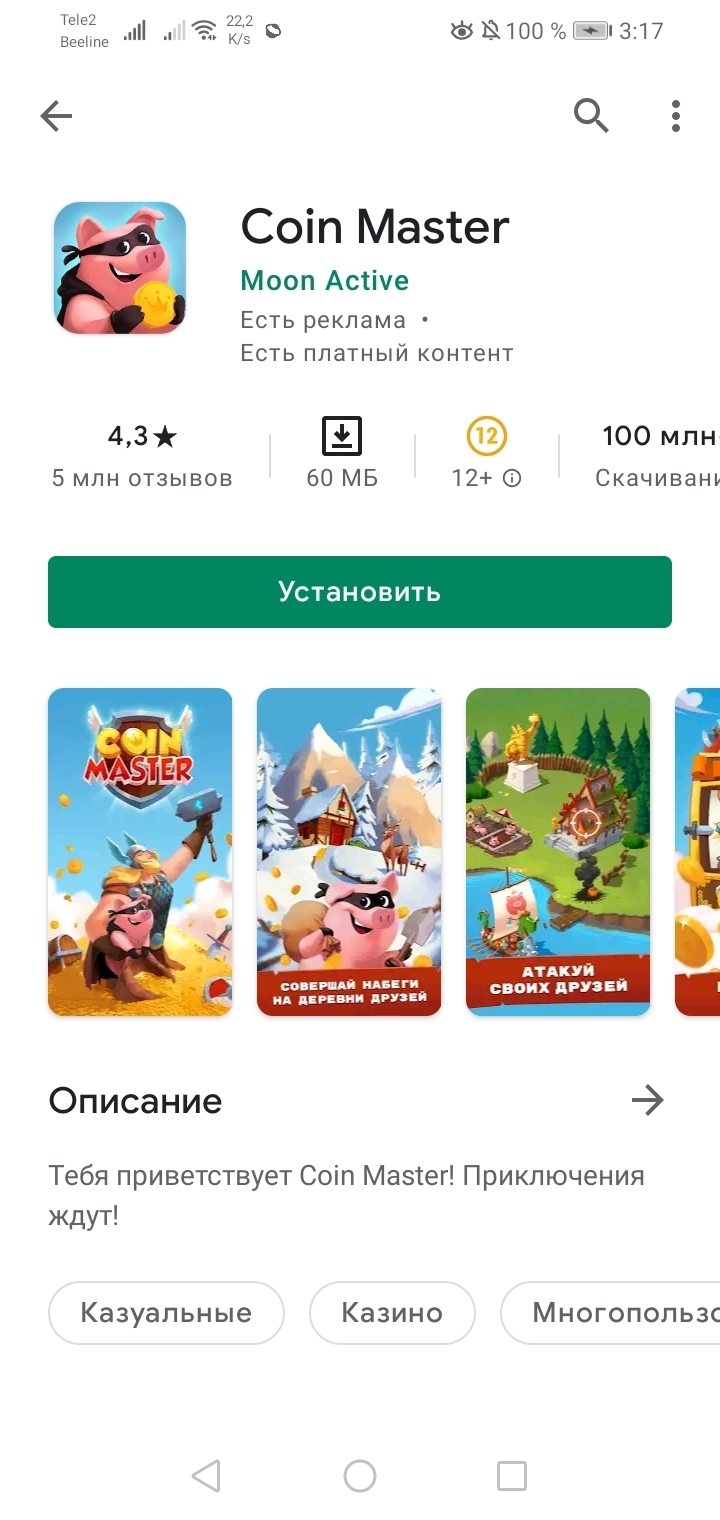Expand the Описание section arrow

[x=647, y=1101]
